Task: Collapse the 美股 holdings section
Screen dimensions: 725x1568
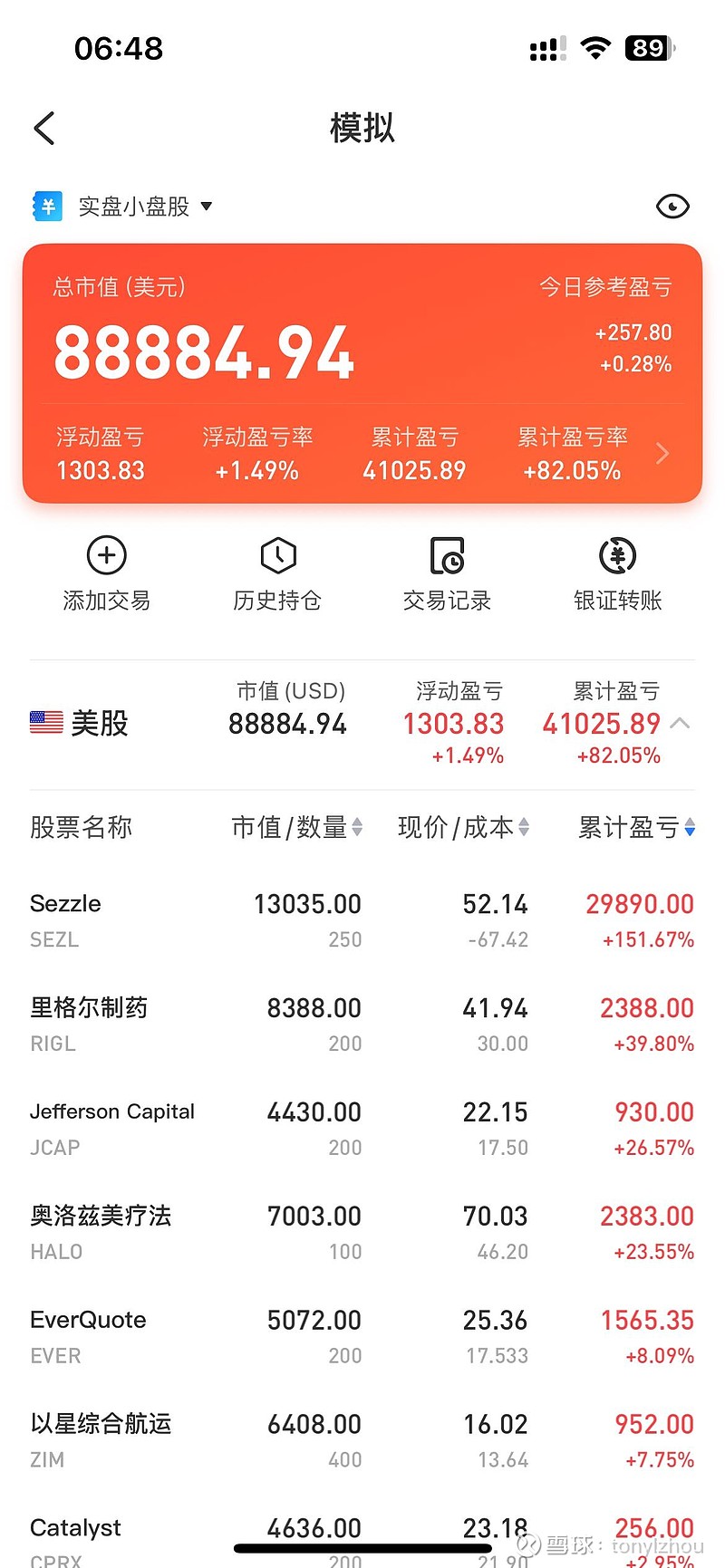Action: pos(681,723)
